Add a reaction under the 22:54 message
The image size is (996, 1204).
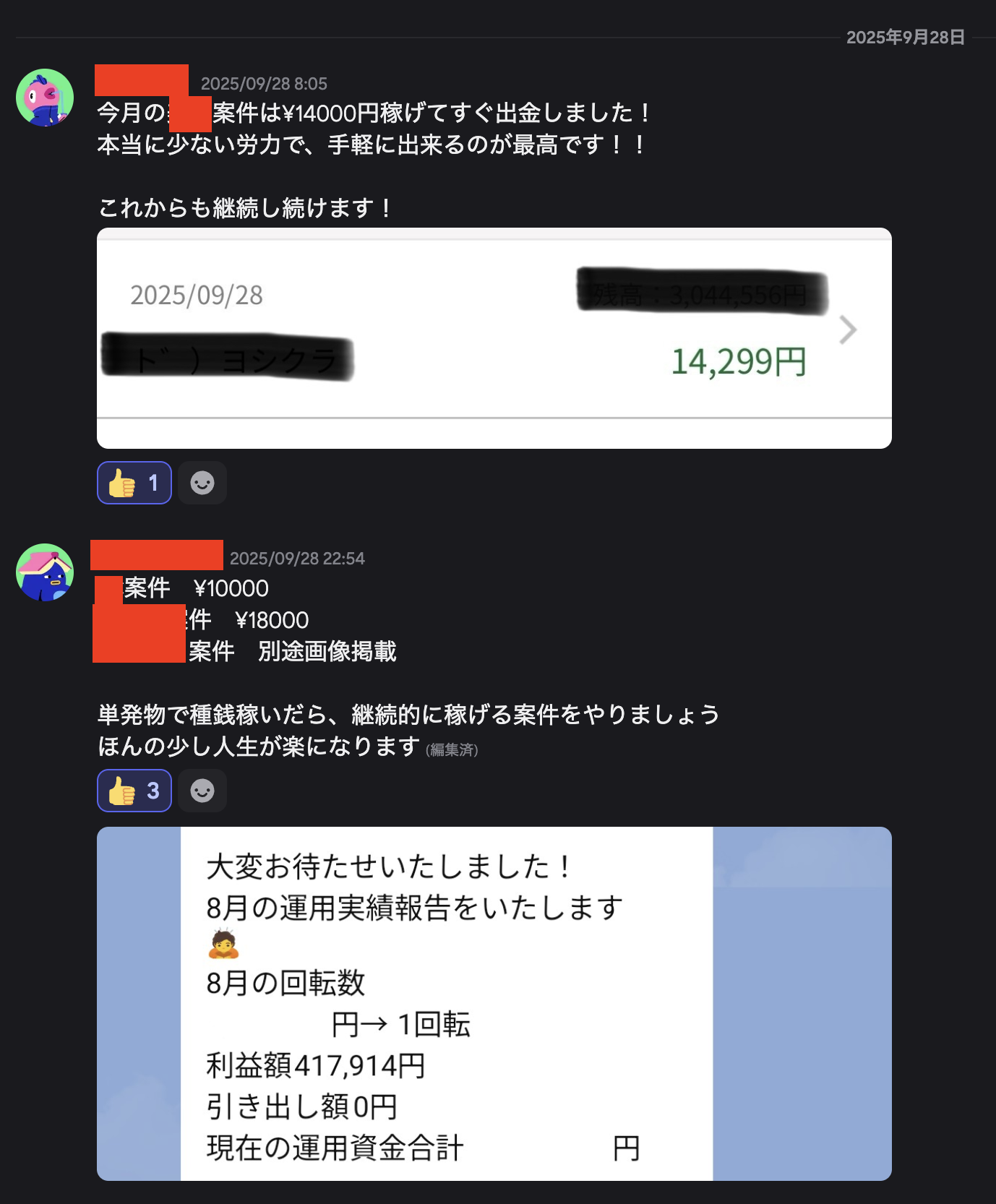202,791
